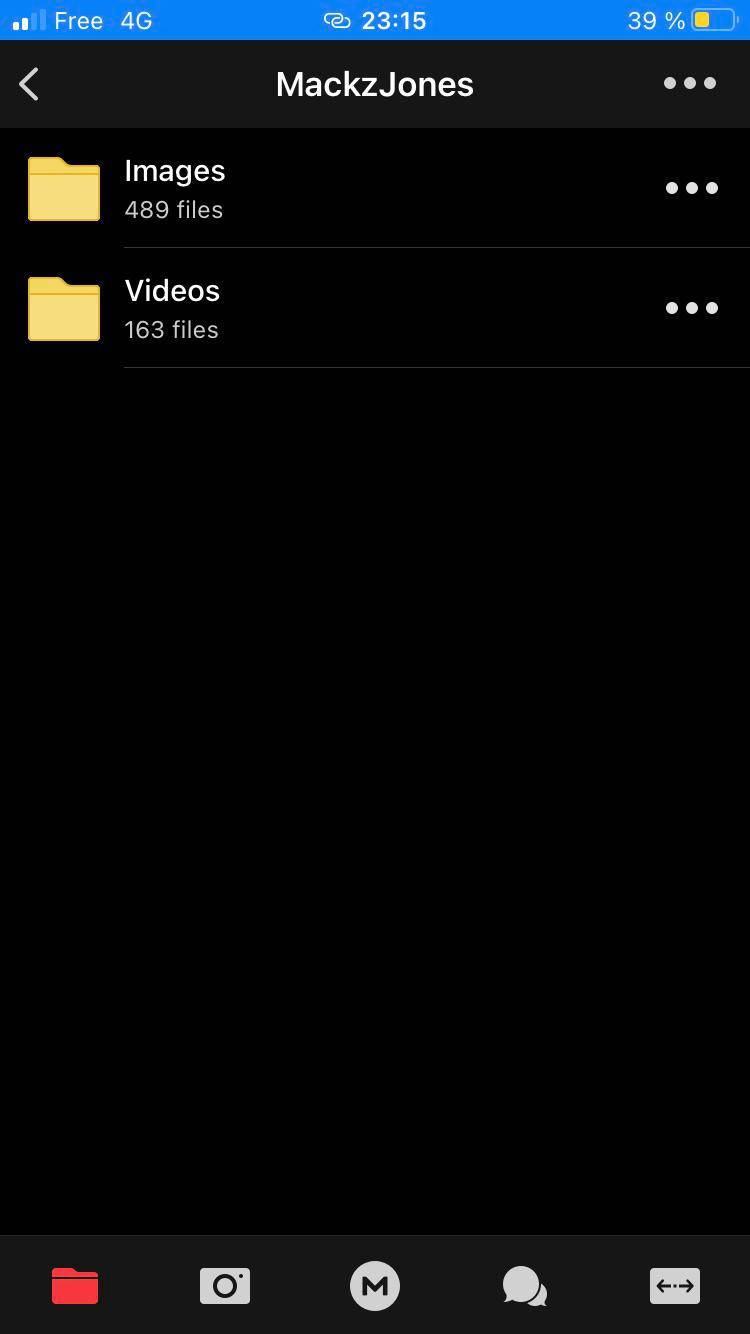Open options for the Images folder

point(691,188)
